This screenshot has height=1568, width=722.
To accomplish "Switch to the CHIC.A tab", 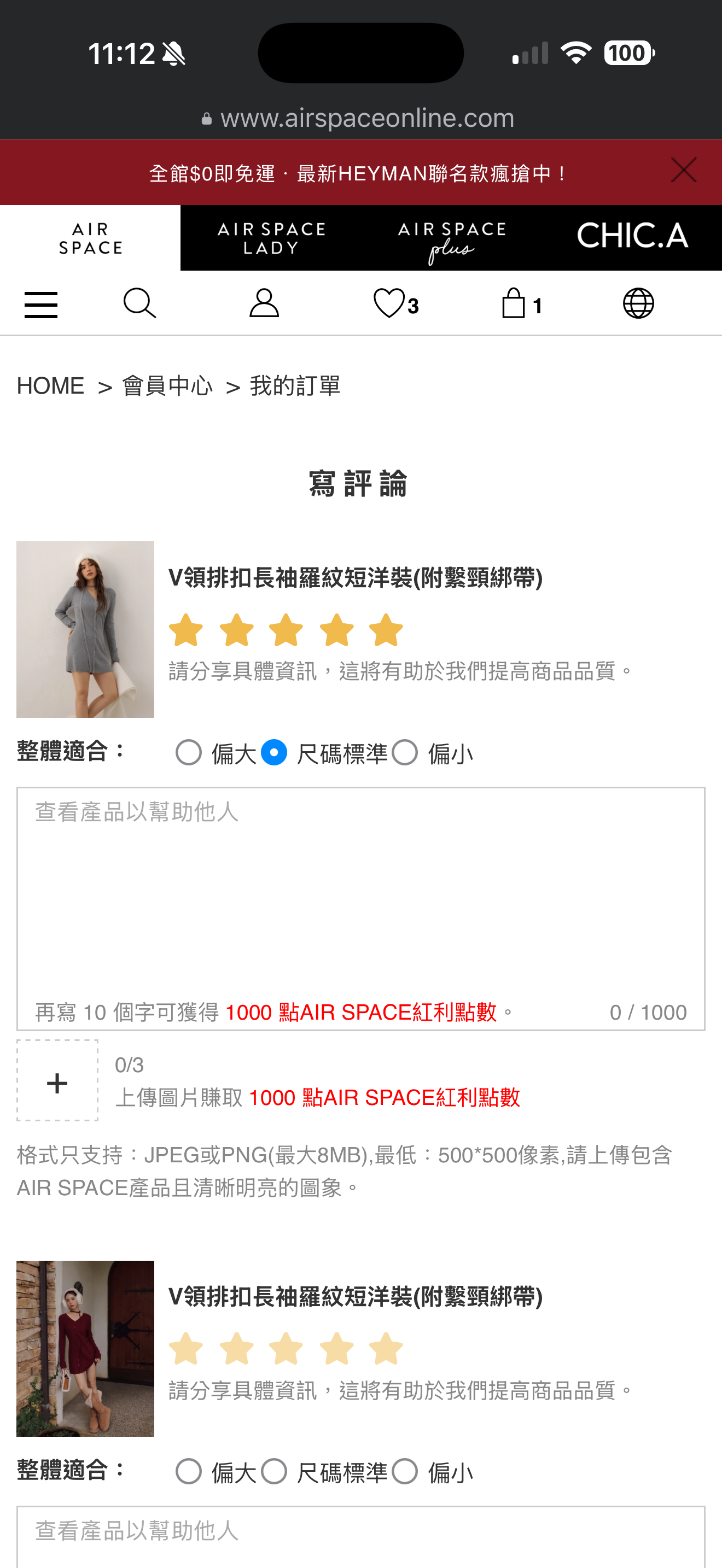I will [x=632, y=237].
